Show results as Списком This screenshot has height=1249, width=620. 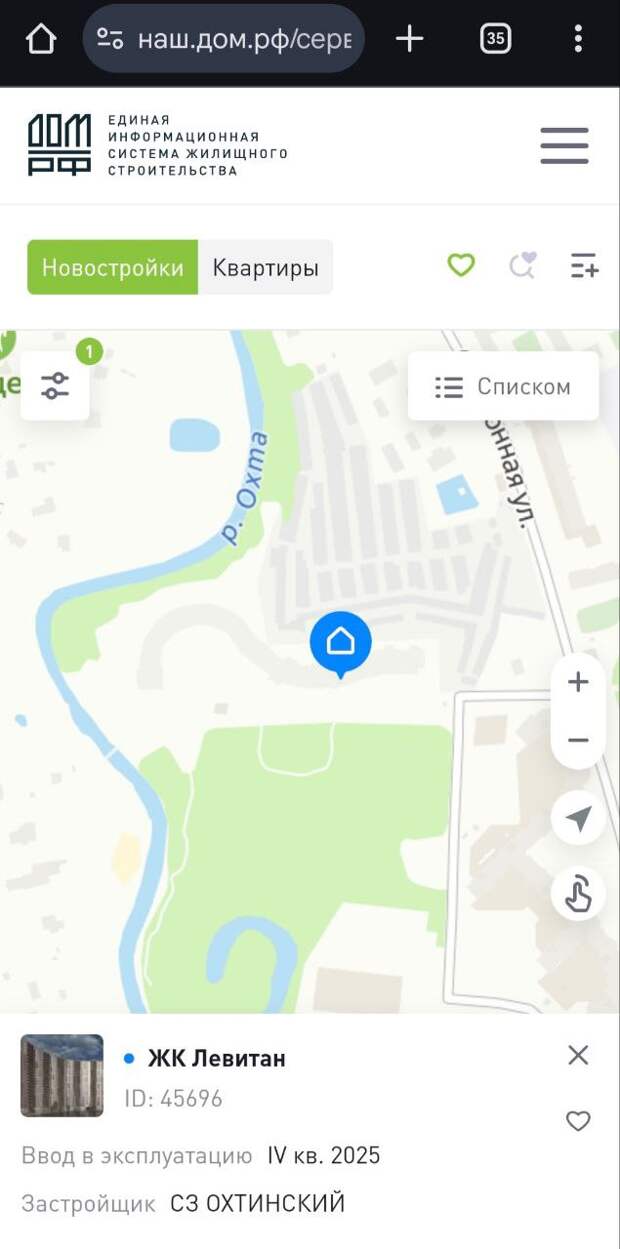click(503, 387)
